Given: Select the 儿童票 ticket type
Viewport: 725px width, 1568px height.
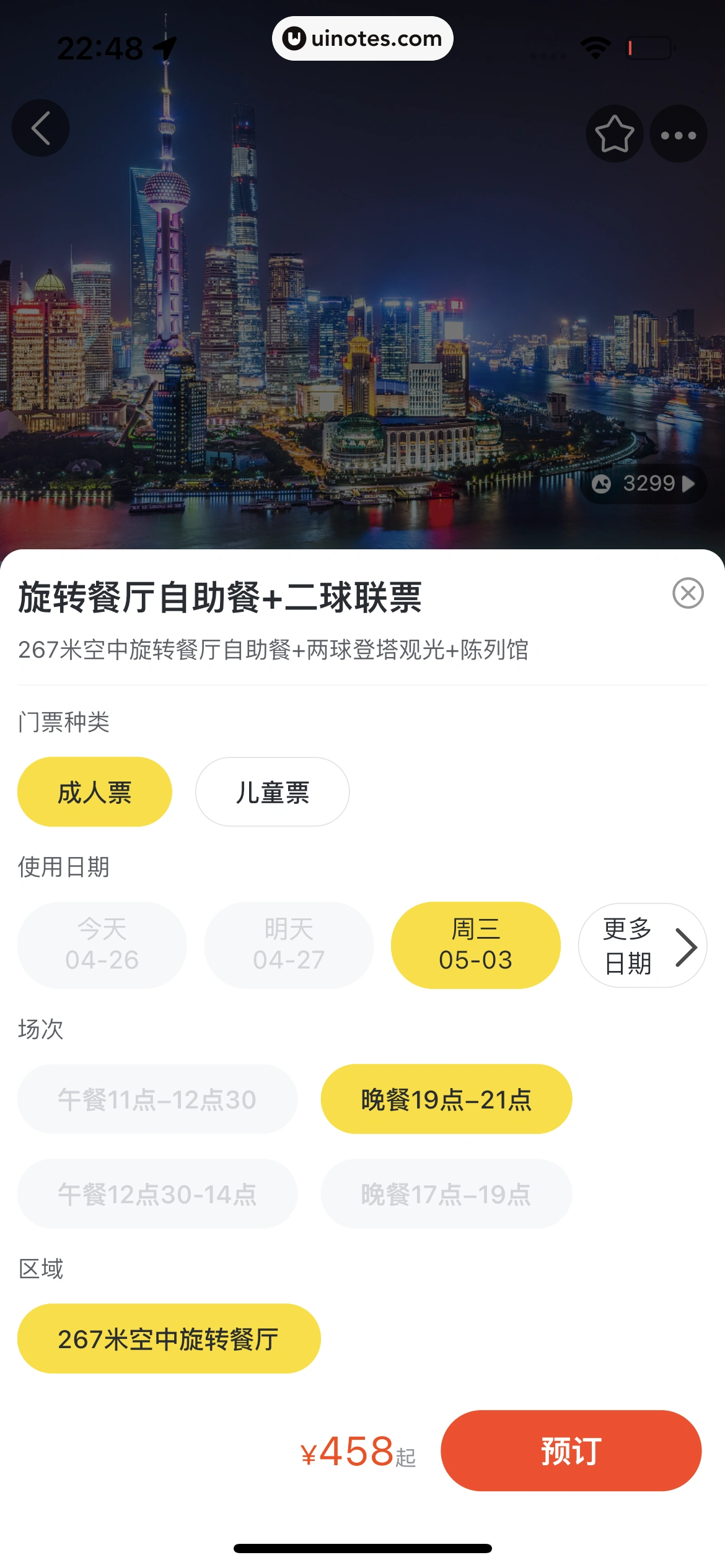Looking at the screenshot, I should tap(272, 792).
